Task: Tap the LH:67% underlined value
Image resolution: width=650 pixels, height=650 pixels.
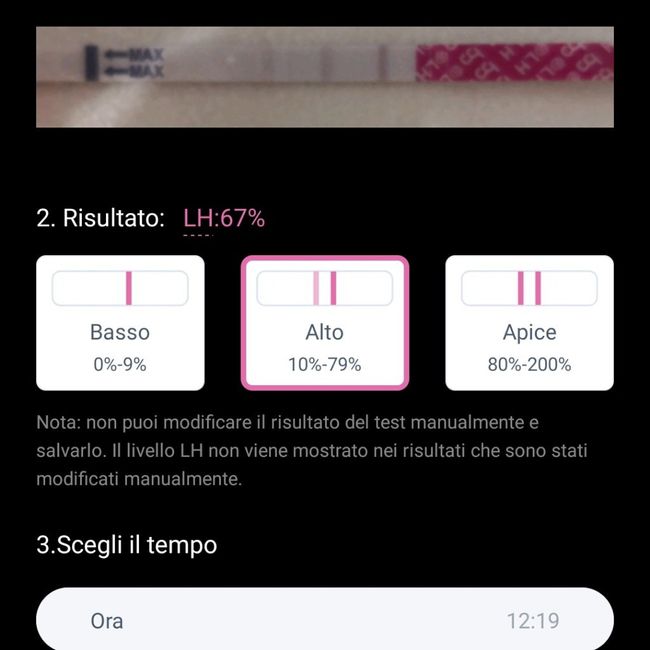Action: tap(224, 218)
